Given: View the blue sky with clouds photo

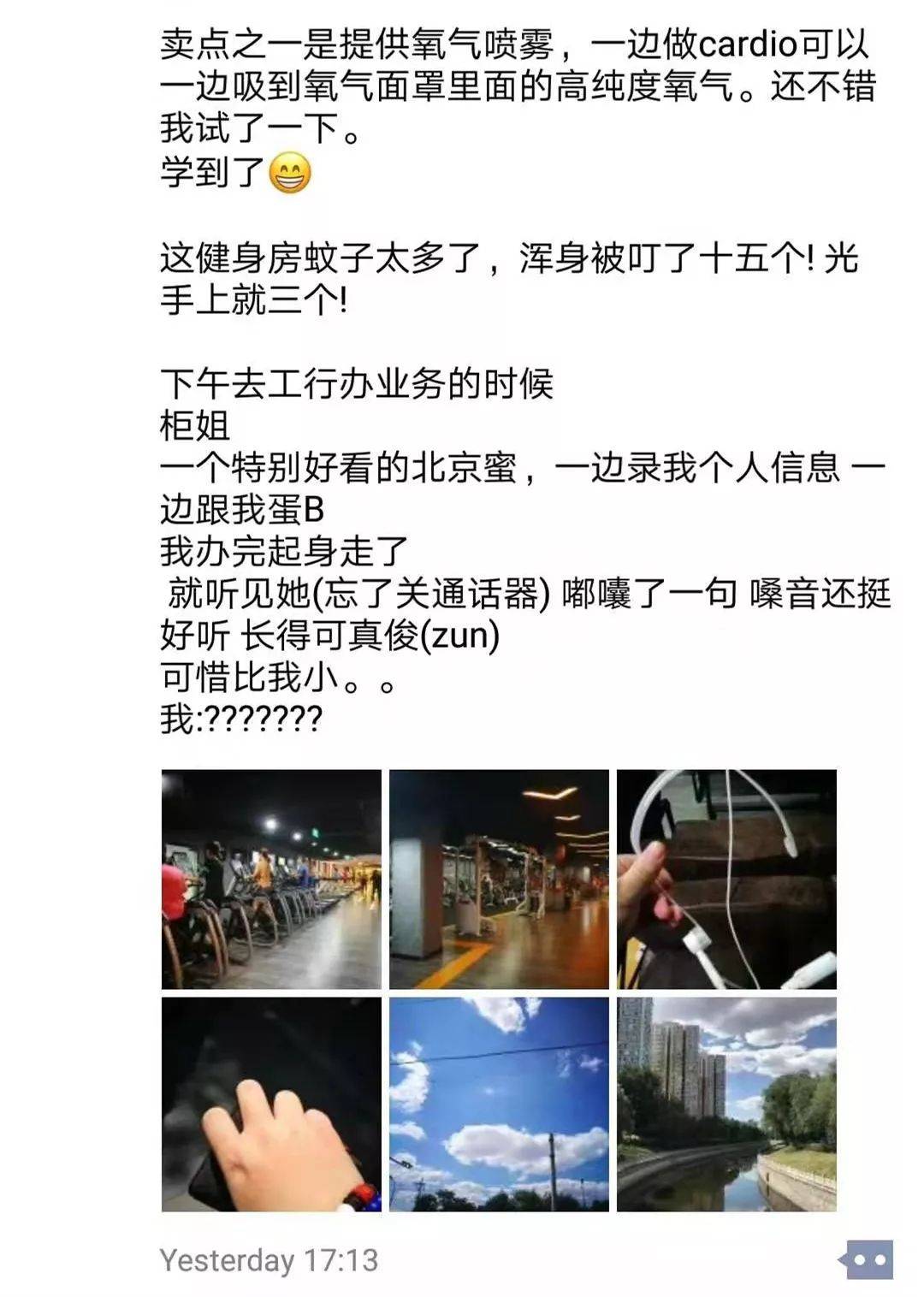Looking at the screenshot, I should [499, 1104].
